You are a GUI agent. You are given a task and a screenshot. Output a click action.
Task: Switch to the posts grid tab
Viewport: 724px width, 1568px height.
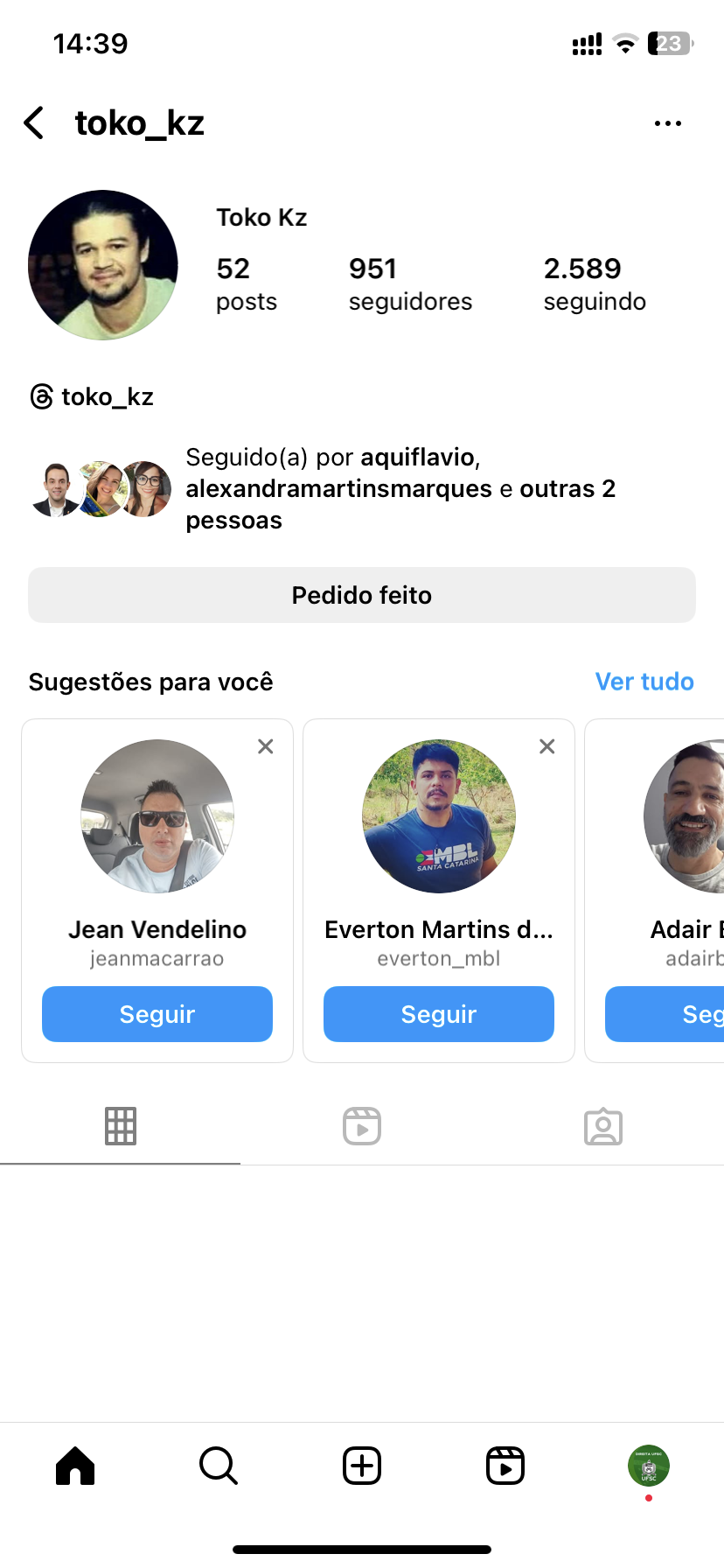click(121, 1126)
